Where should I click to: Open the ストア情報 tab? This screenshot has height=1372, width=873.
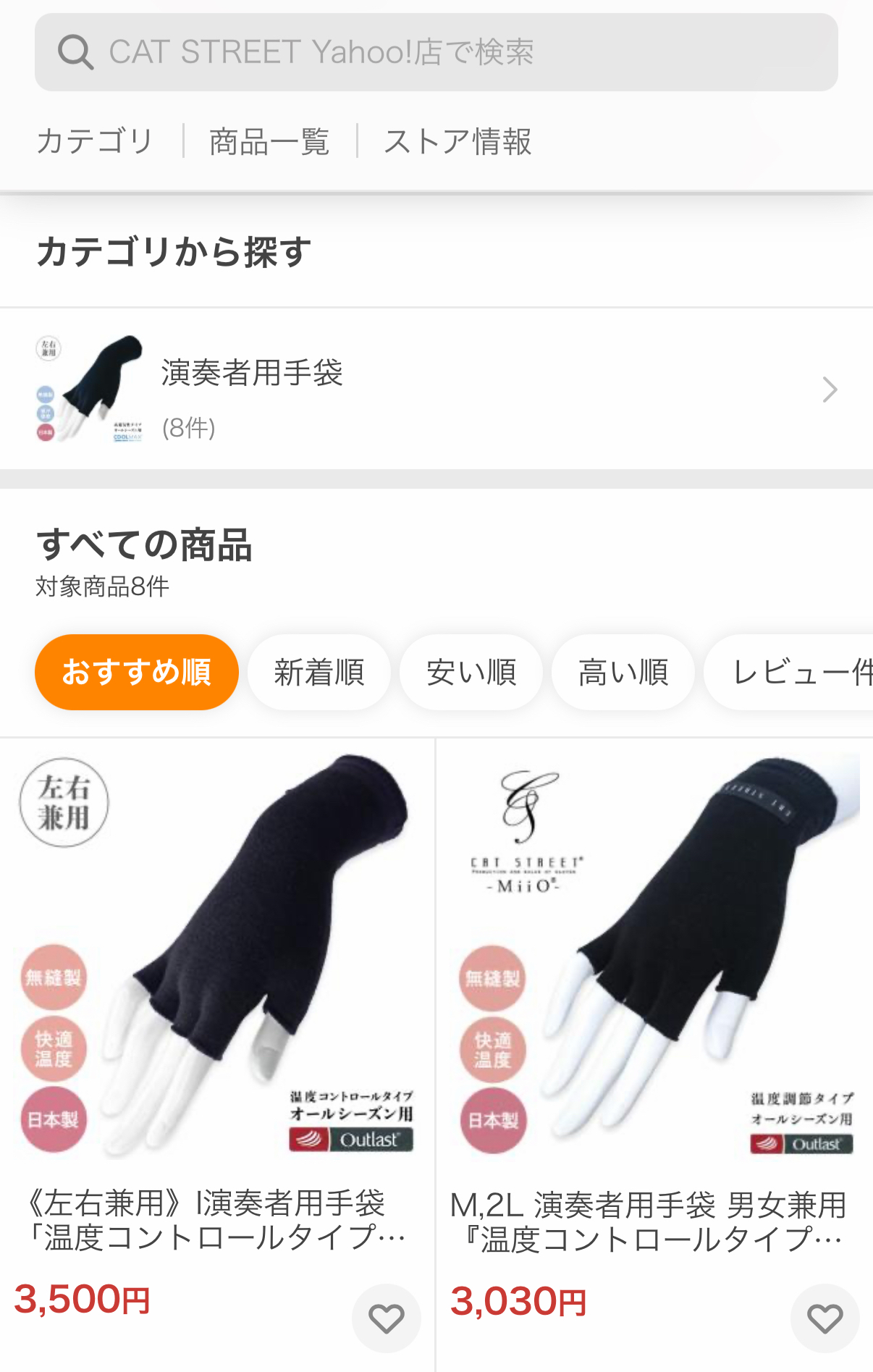[x=457, y=140]
